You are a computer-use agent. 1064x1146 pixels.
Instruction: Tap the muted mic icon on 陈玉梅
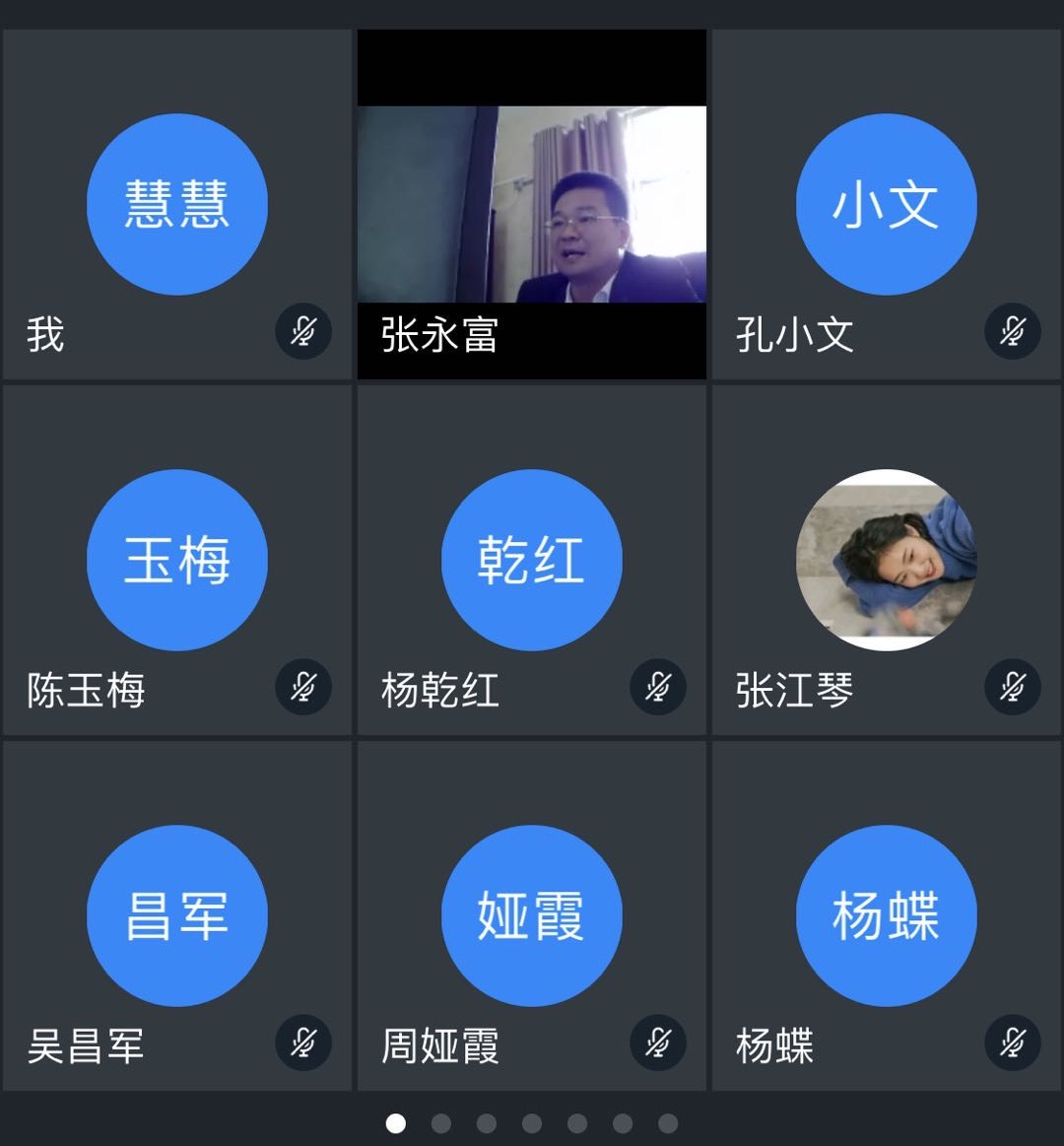click(303, 687)
